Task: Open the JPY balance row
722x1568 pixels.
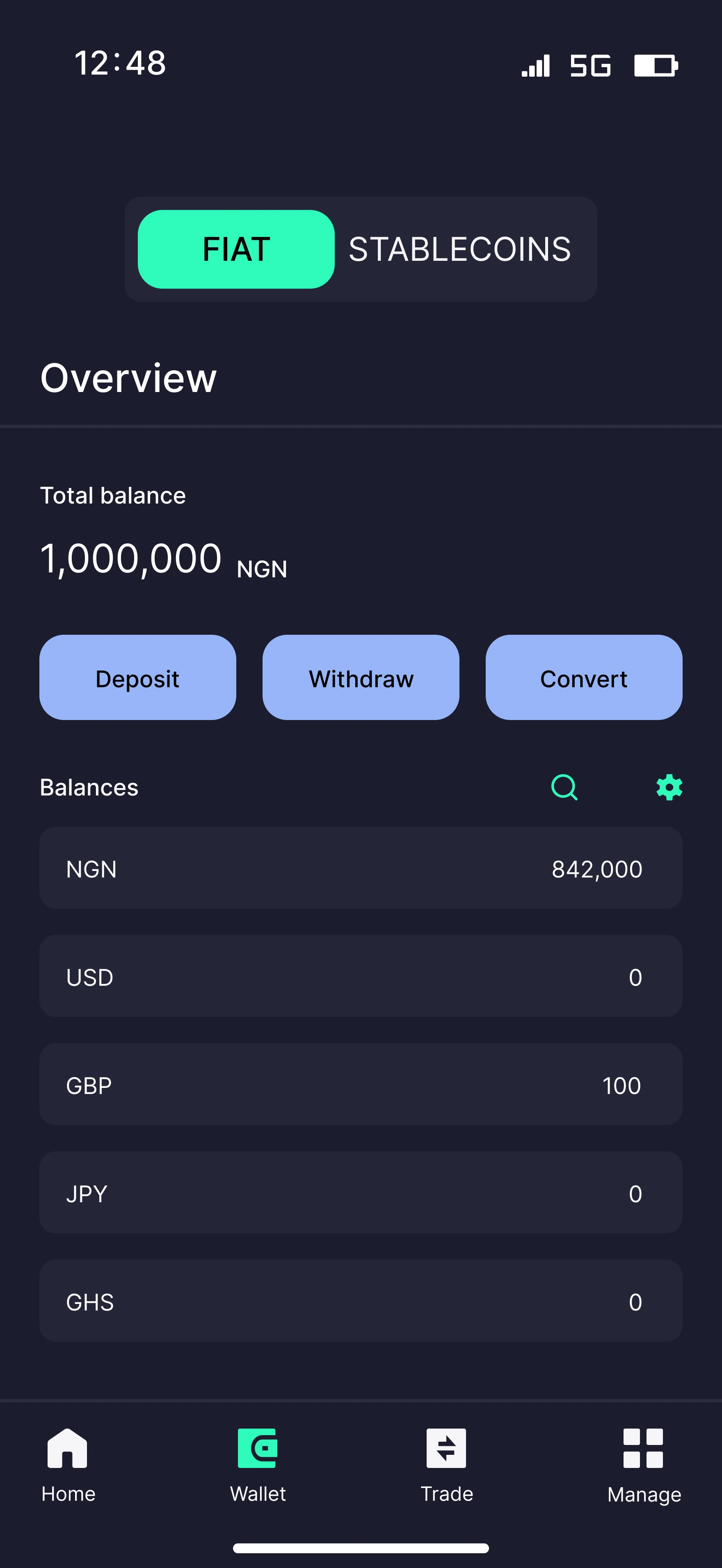Action: click(361, 1193)
